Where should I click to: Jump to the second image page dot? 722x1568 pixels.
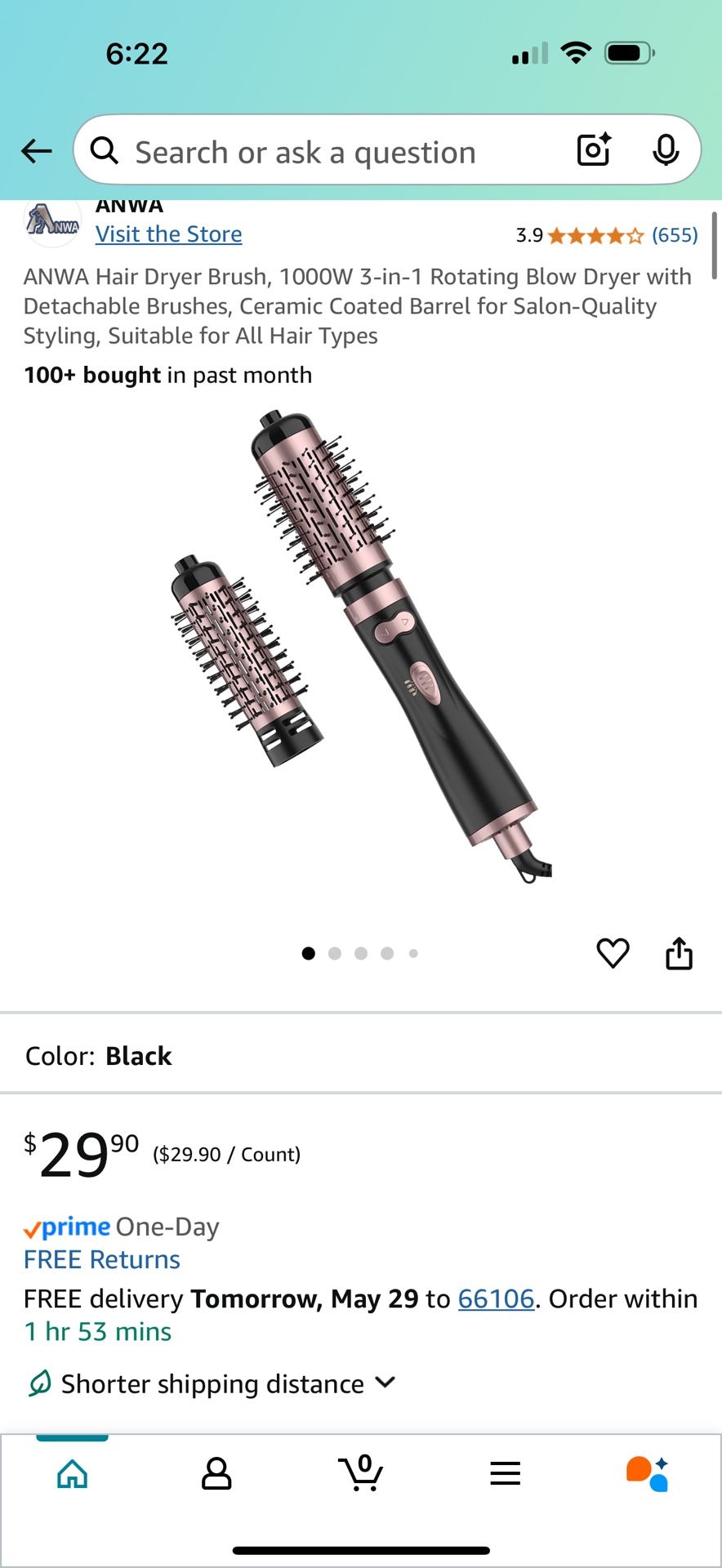tap(335, 953)
